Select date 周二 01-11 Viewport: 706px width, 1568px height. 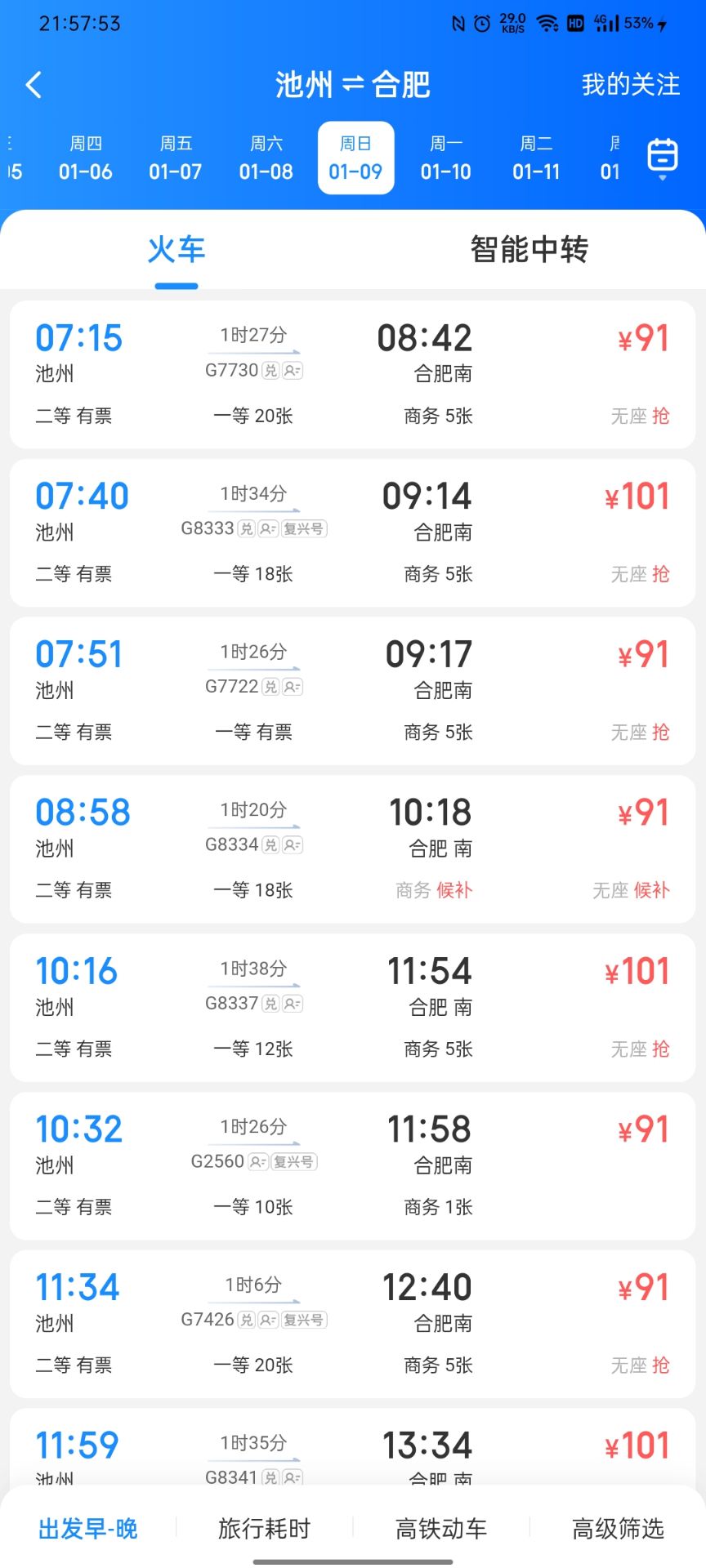tap(536, 158)
